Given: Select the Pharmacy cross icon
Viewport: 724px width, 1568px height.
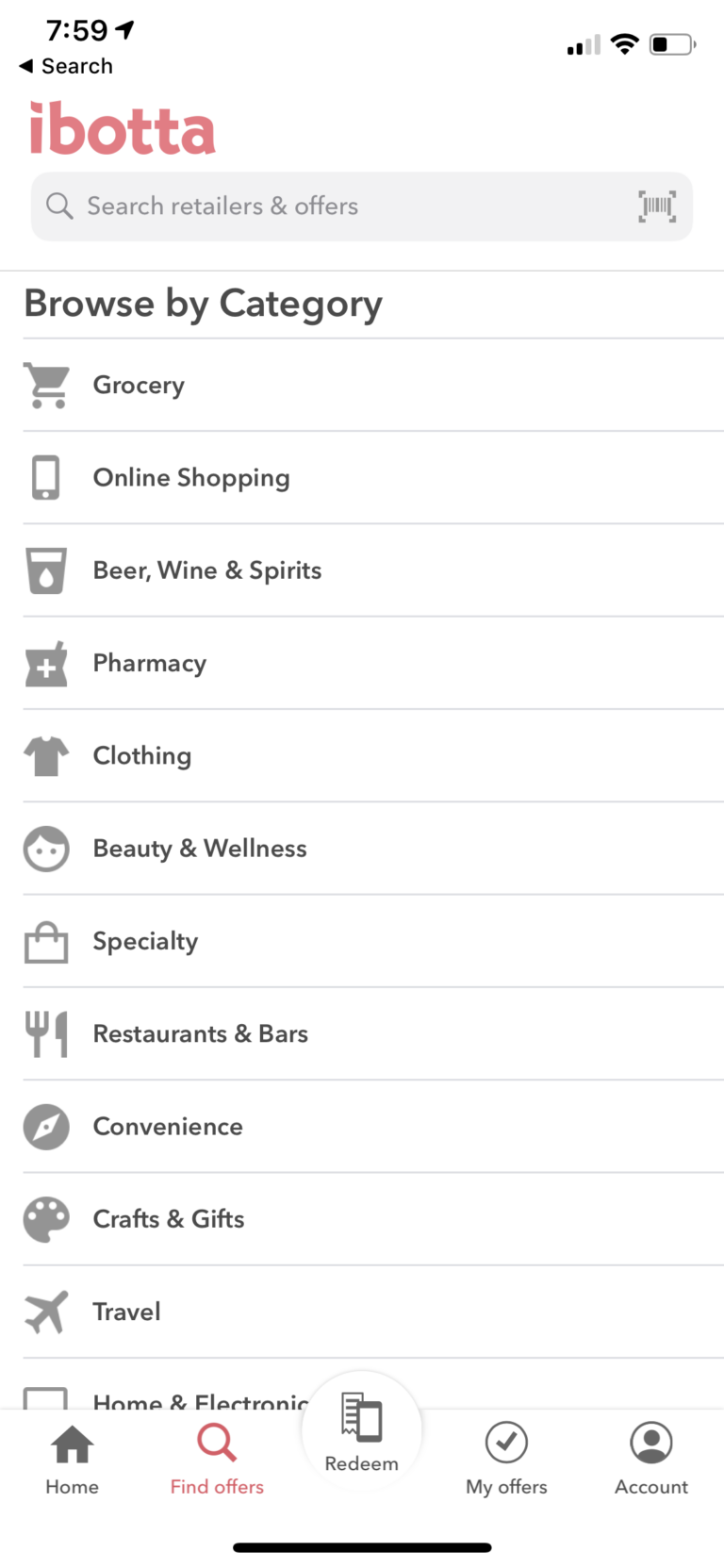Looking at the screenshot, I should 46,664.
